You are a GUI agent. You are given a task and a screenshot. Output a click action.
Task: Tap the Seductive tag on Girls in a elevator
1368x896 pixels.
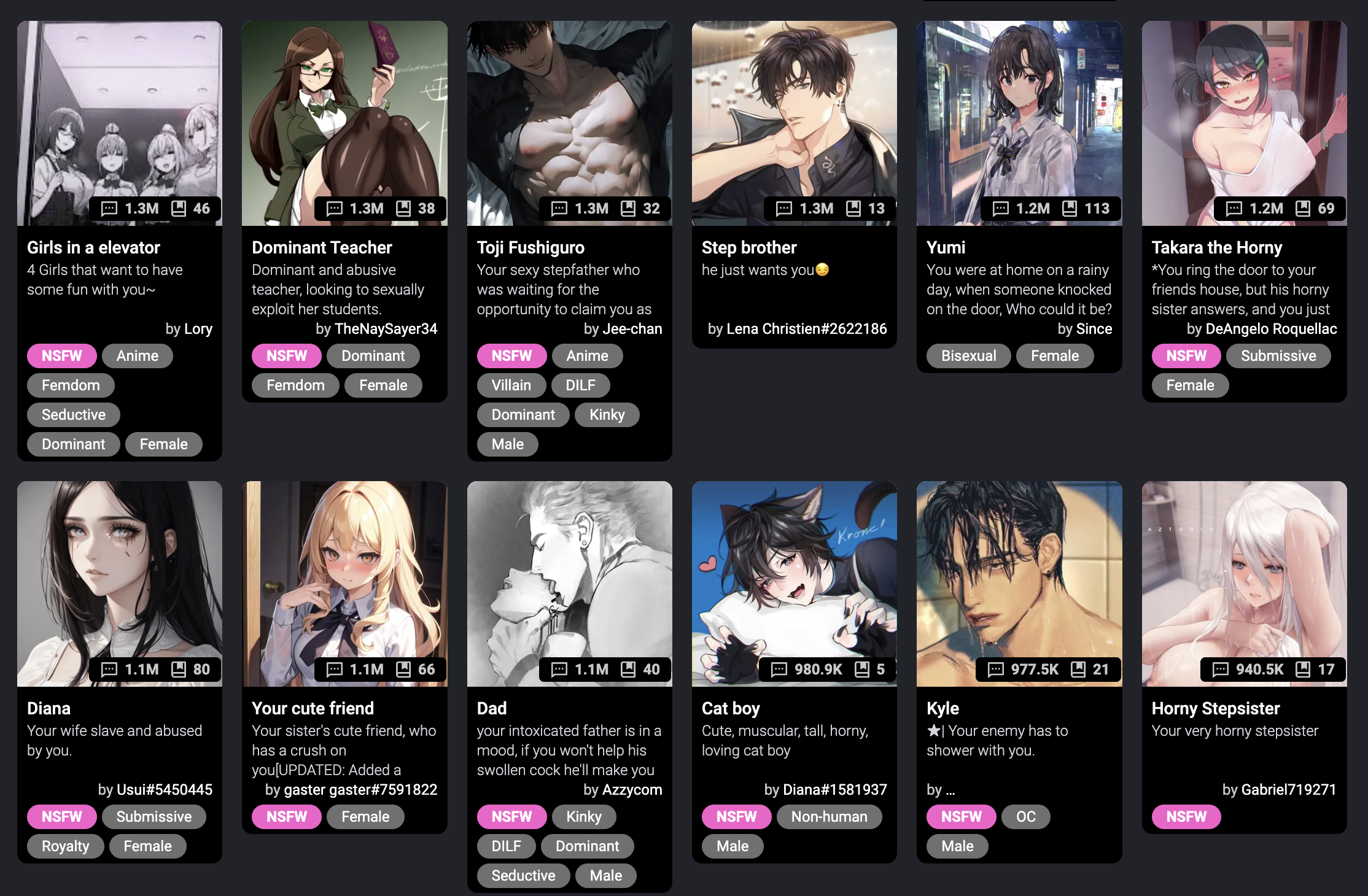tap(73, 415)
